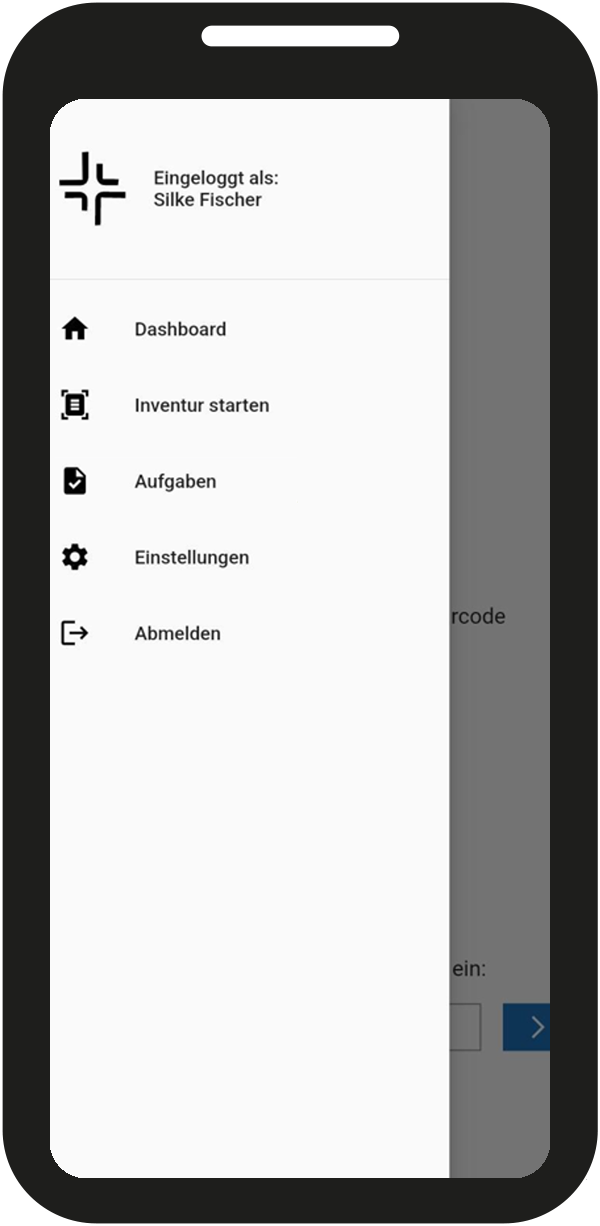The height and width of the screenshot is (1226, 600).
Task: Log out via Abmelden
Action: coord(177,633)
